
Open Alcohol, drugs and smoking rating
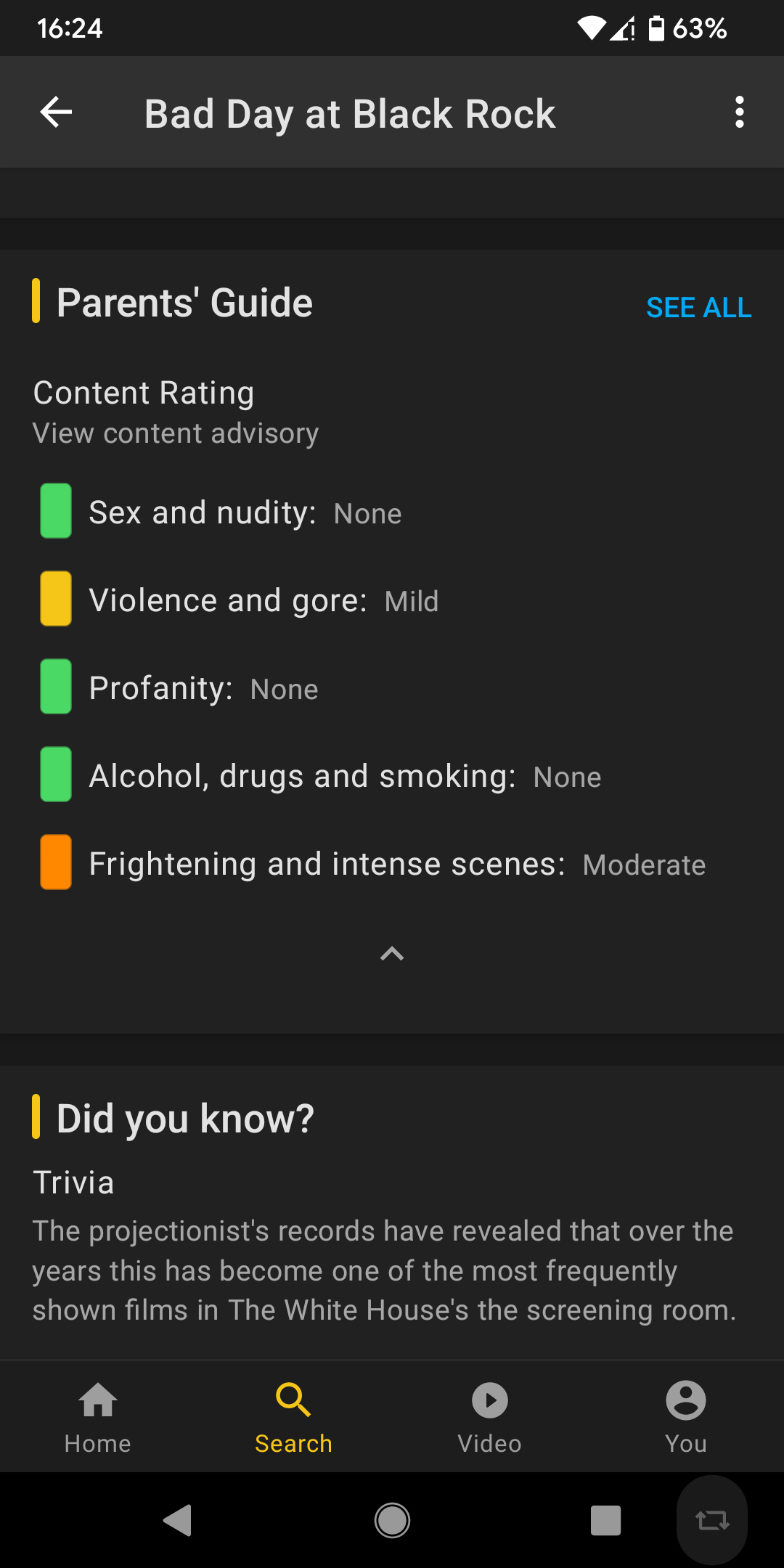[392, 776]
